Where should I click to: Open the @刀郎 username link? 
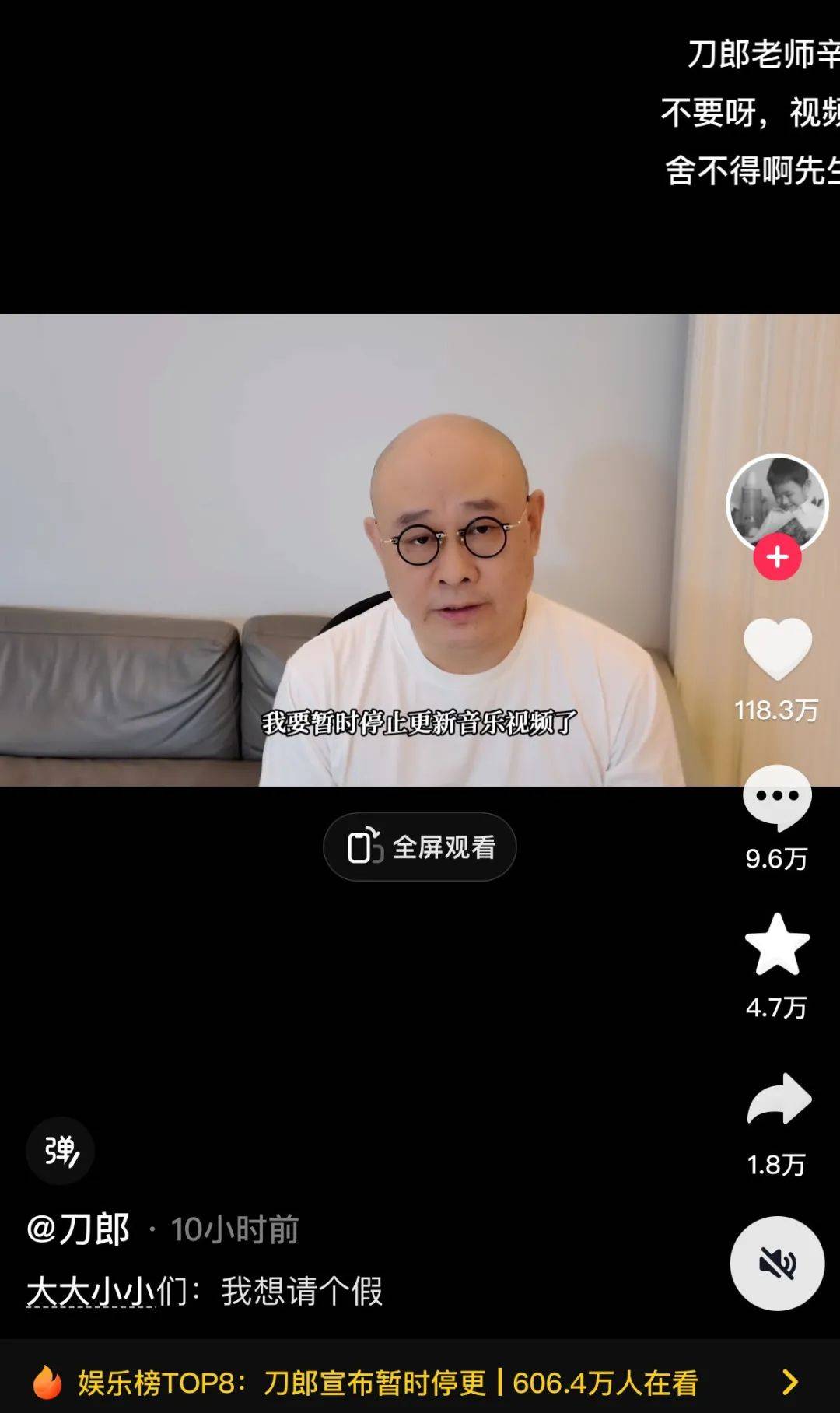point(79,1229)
